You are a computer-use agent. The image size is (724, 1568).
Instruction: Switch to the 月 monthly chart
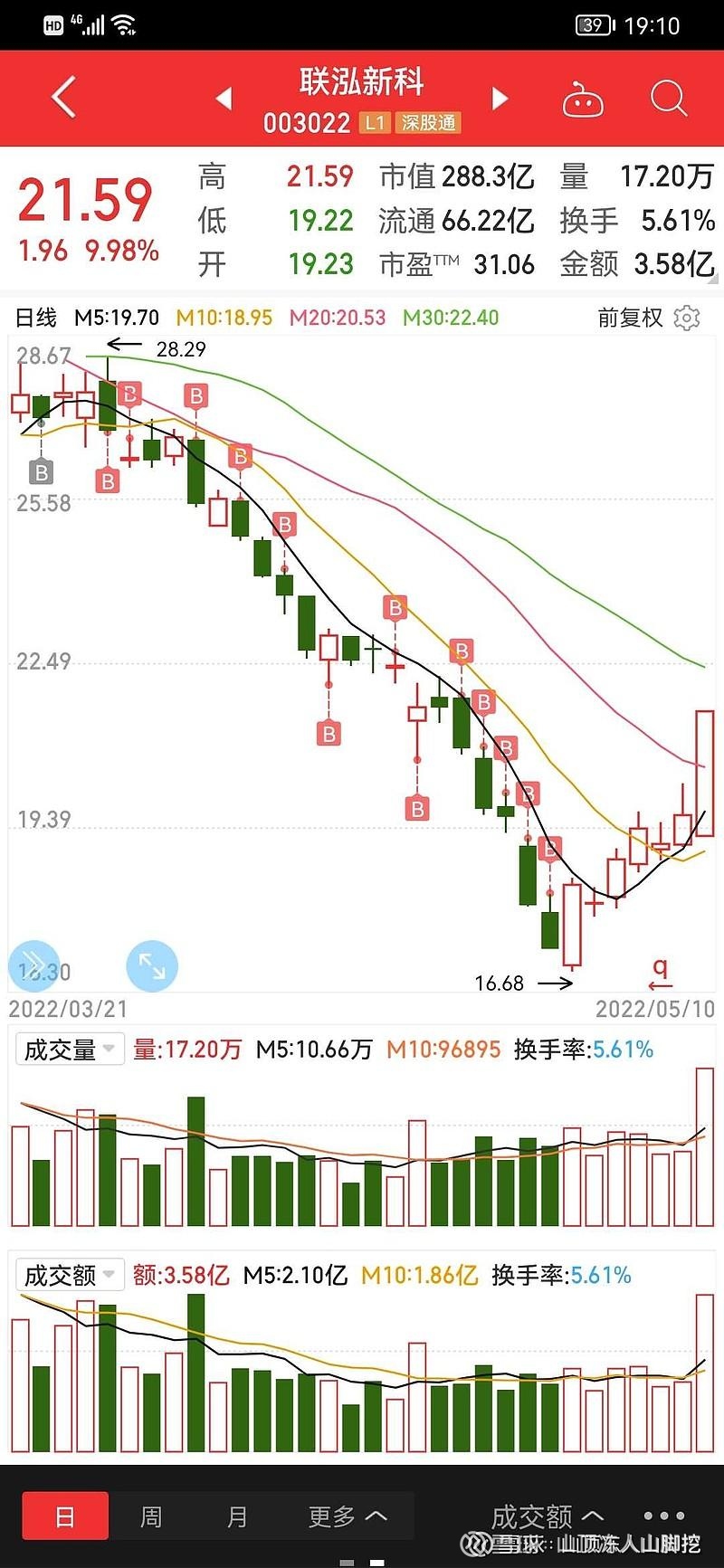237,1516
